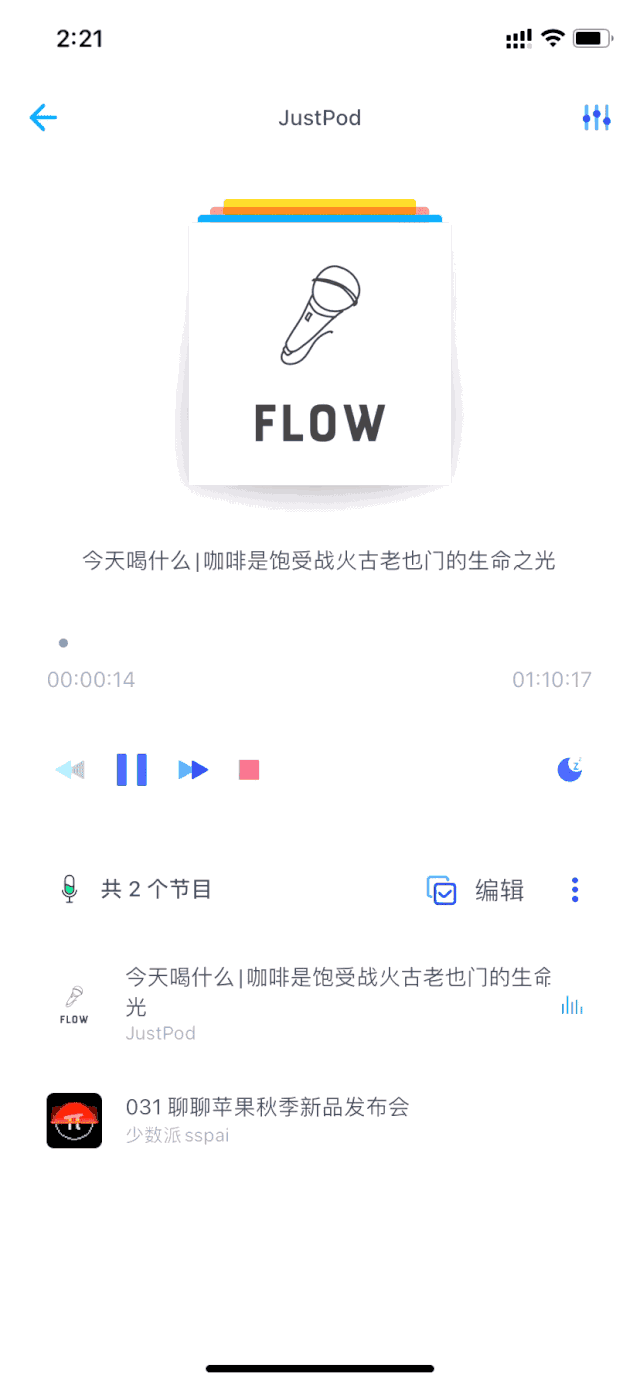Play episode 031 聊聊苹果秋季新品发布会
The height and width of the screenshot is (1385, 640).
pyautogui.click(x=267, y=1107)
